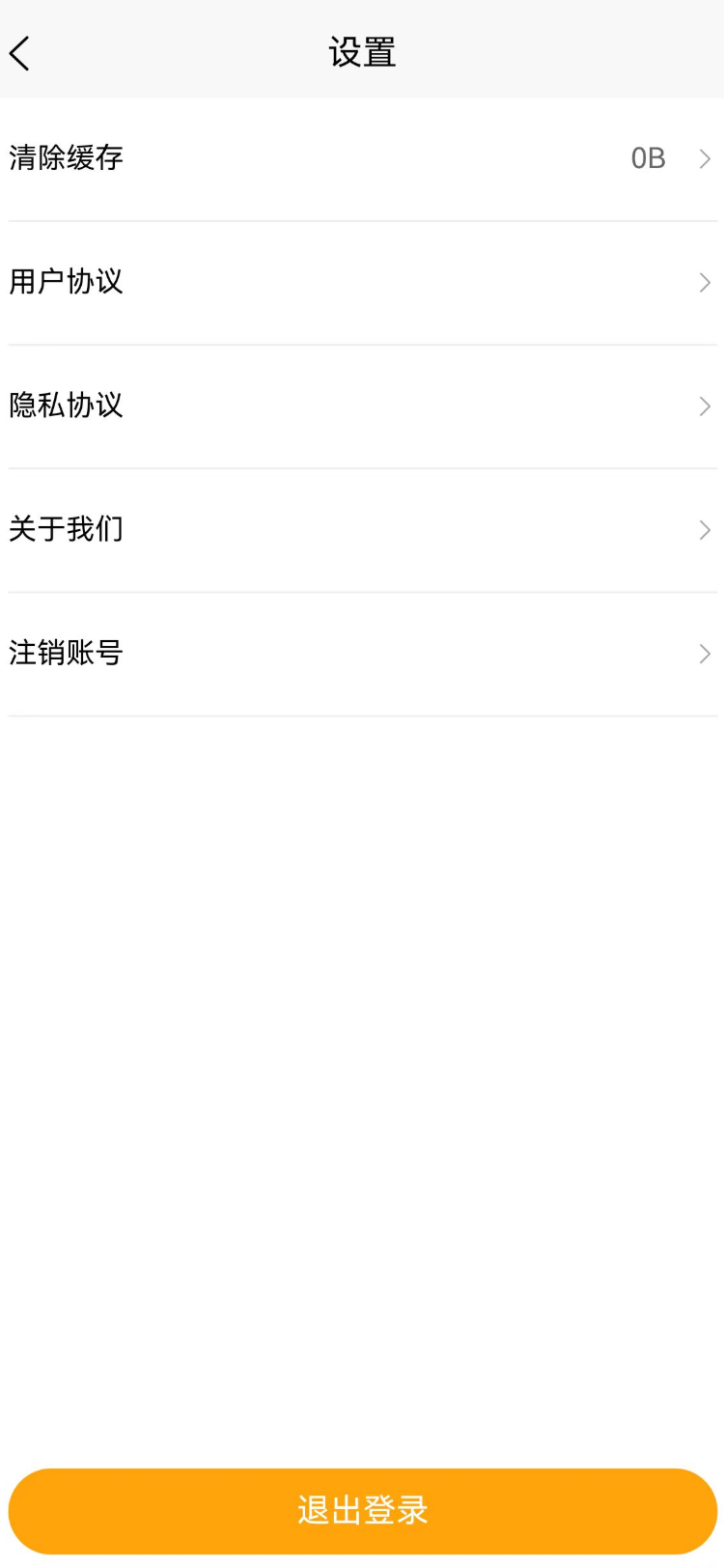Open 用户协议 user agreement

[x=362, y=282]
